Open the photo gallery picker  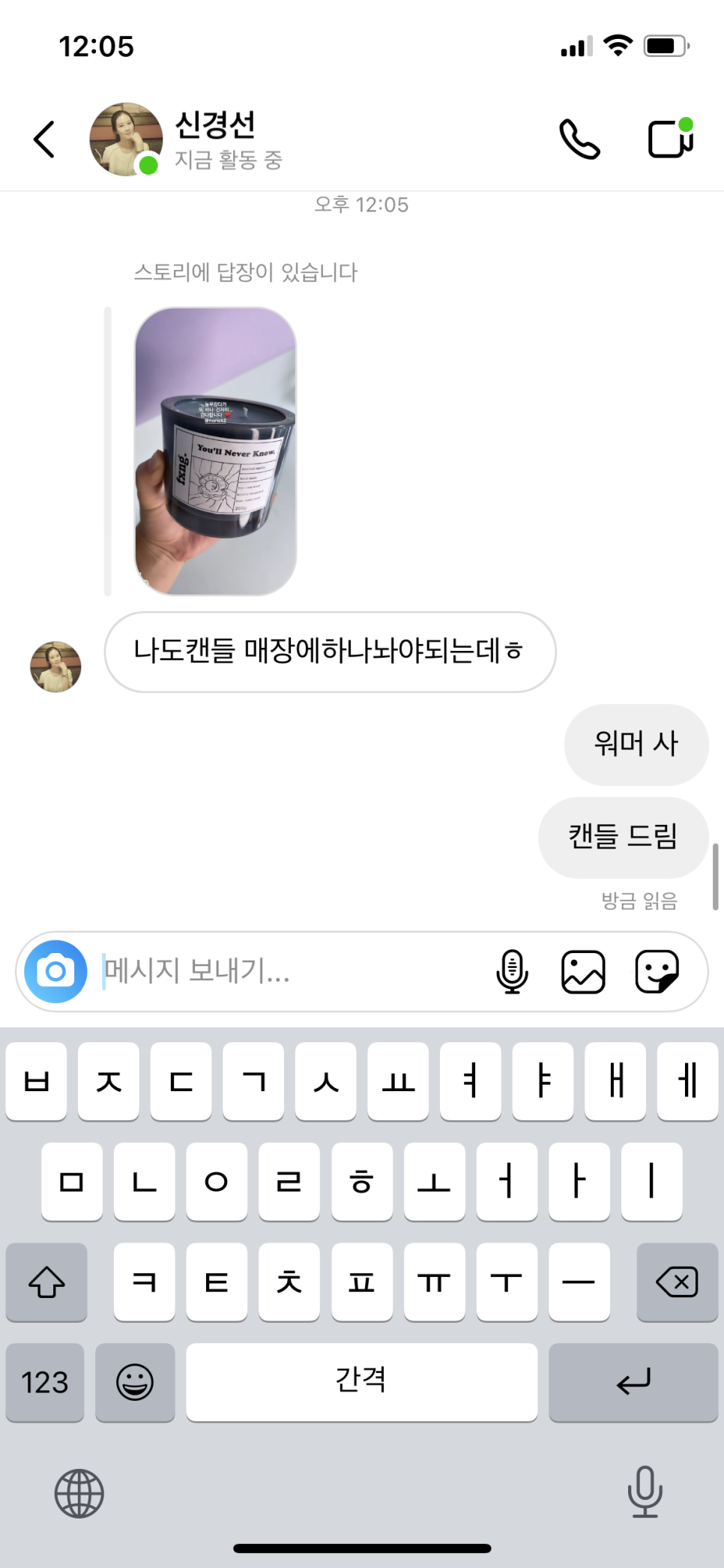(x=583, y=971)
